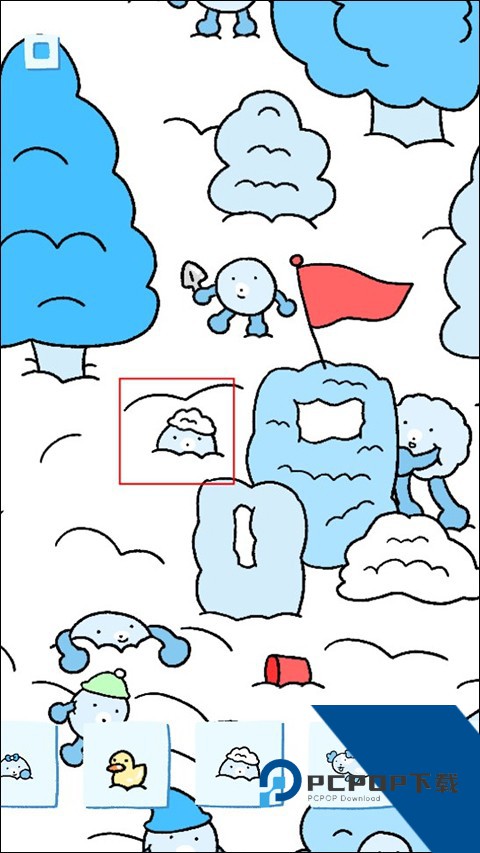Select the snow-capped character target card
The width and height of the screenshot is (480, 853).
pyautogui.click(x=239, y=764)
